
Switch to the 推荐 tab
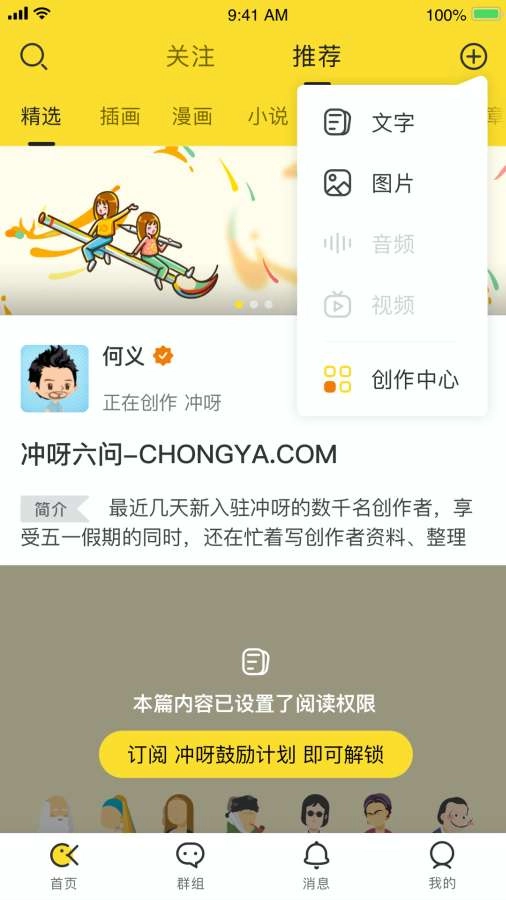pos(317,57)
